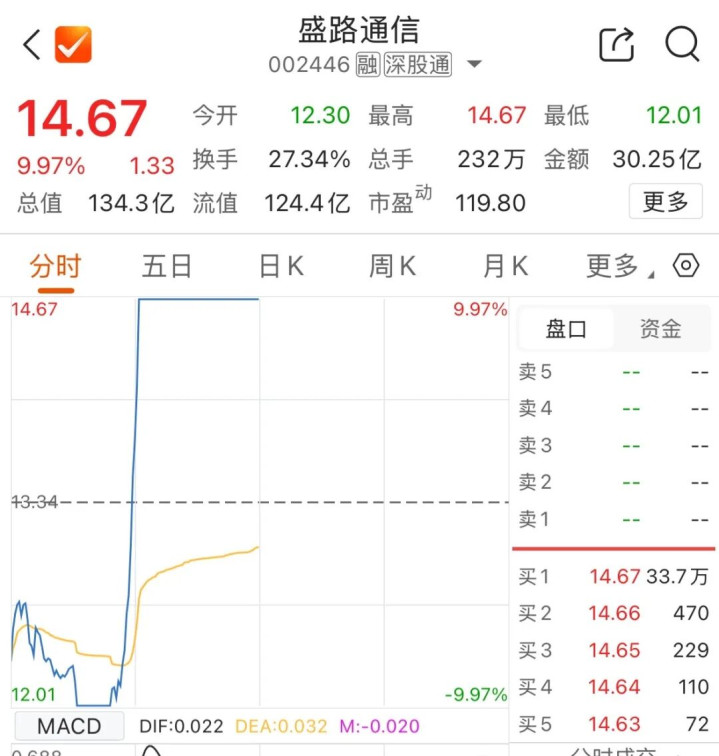This screenshot has height=756, width=719.
Task: Show the 盘口 order book panel
Action: point(566,329)
